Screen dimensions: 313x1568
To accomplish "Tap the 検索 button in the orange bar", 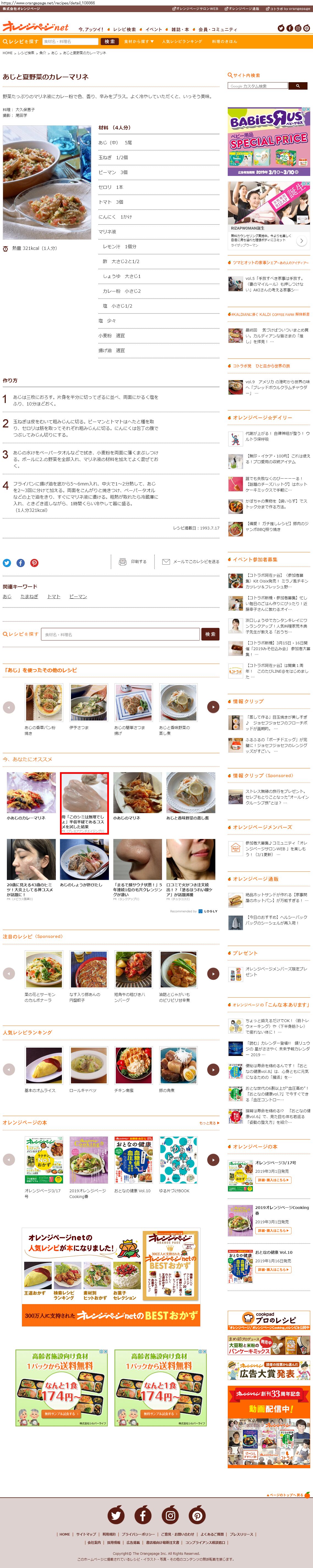I will [110, 42].
